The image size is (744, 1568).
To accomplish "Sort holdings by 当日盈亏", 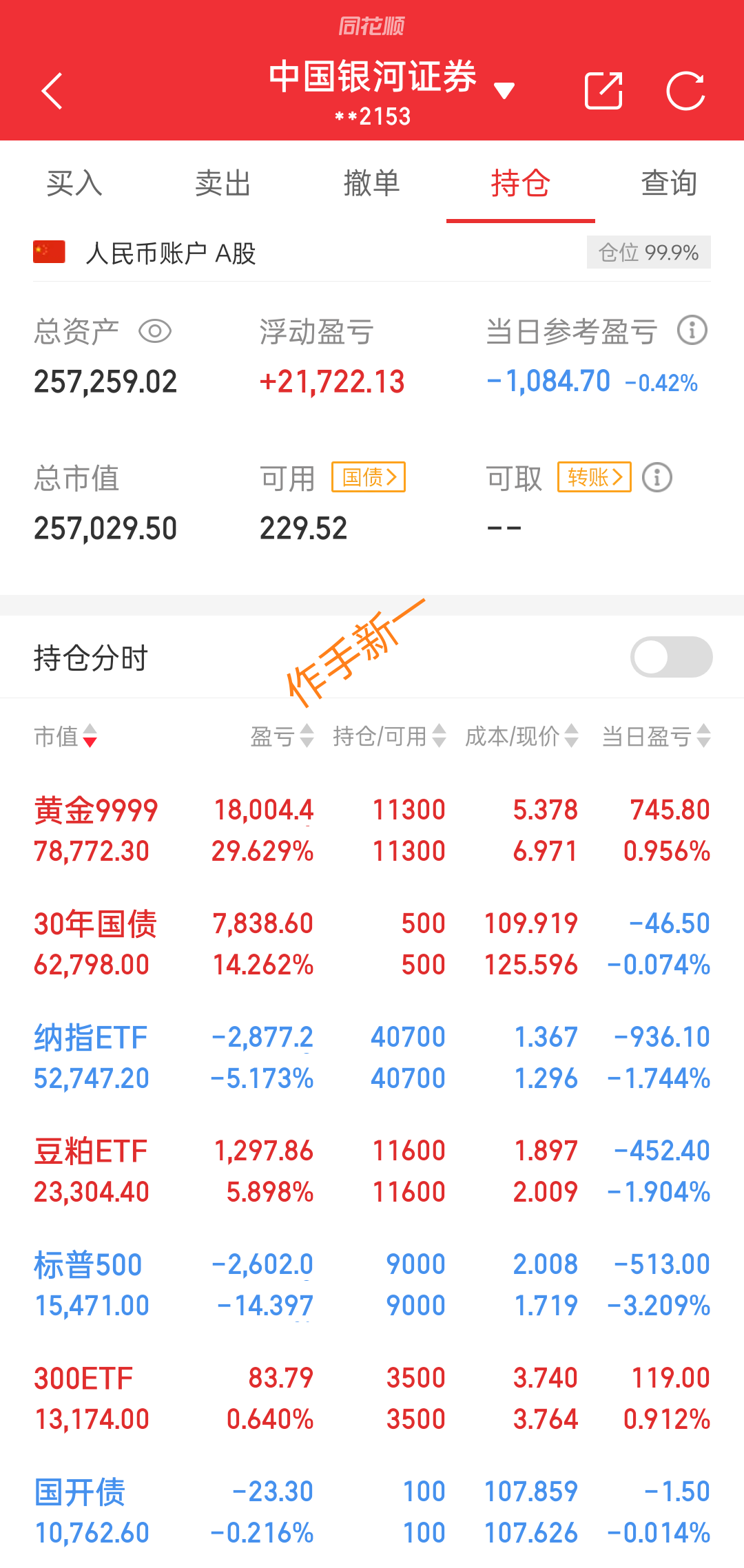I will [x=655, y=736].
